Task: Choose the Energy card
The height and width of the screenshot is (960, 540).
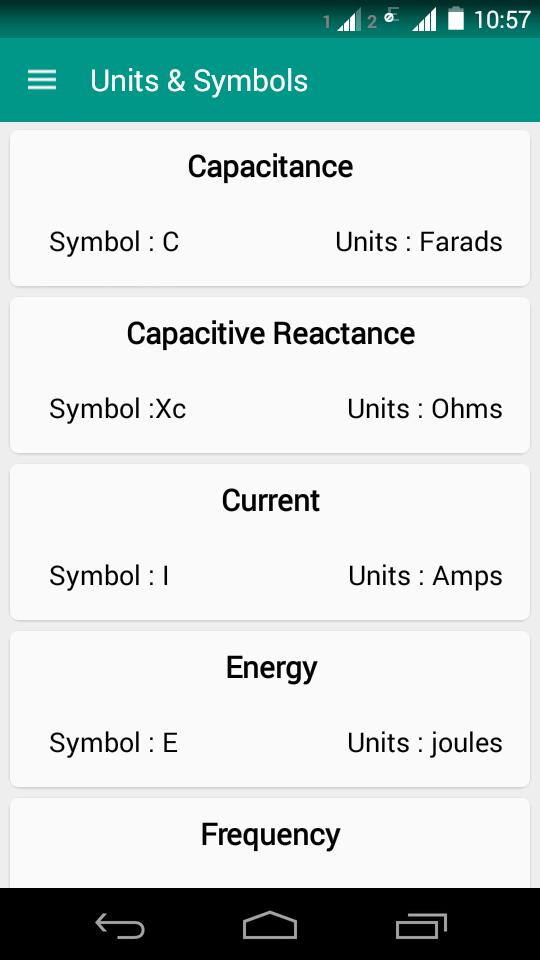Action: [270, 709]
